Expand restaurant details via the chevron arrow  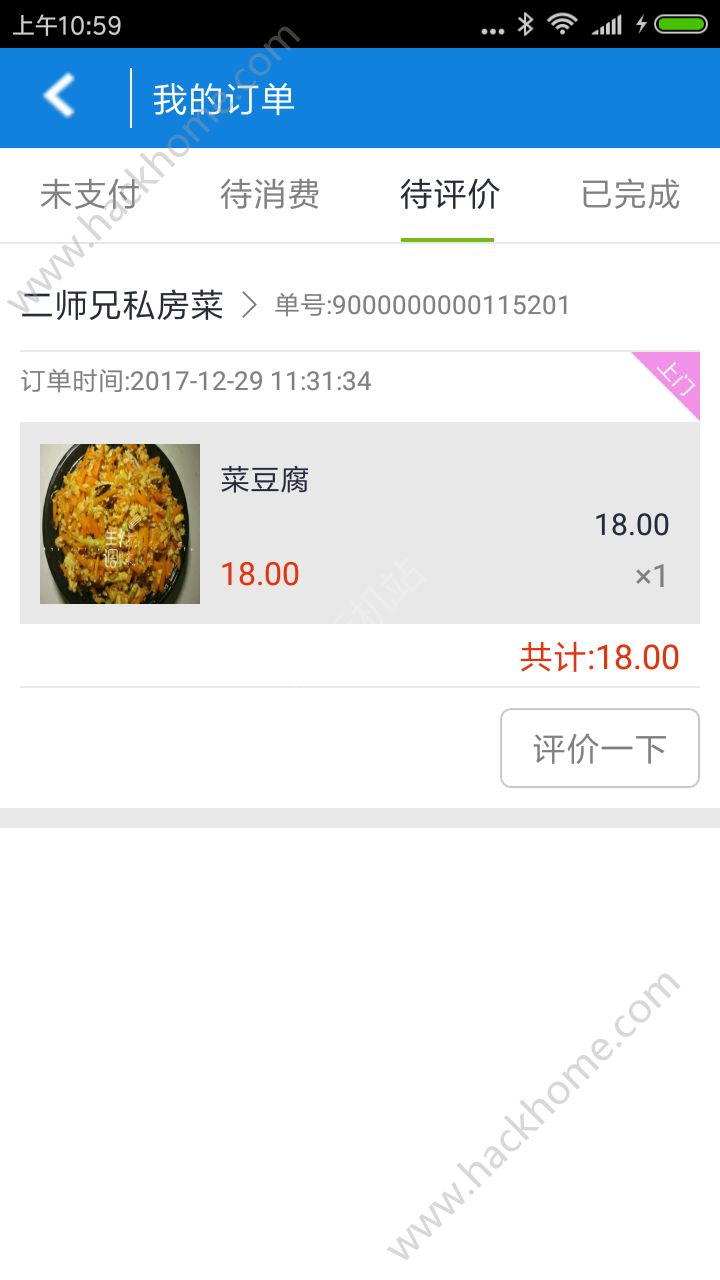(252, 304)
